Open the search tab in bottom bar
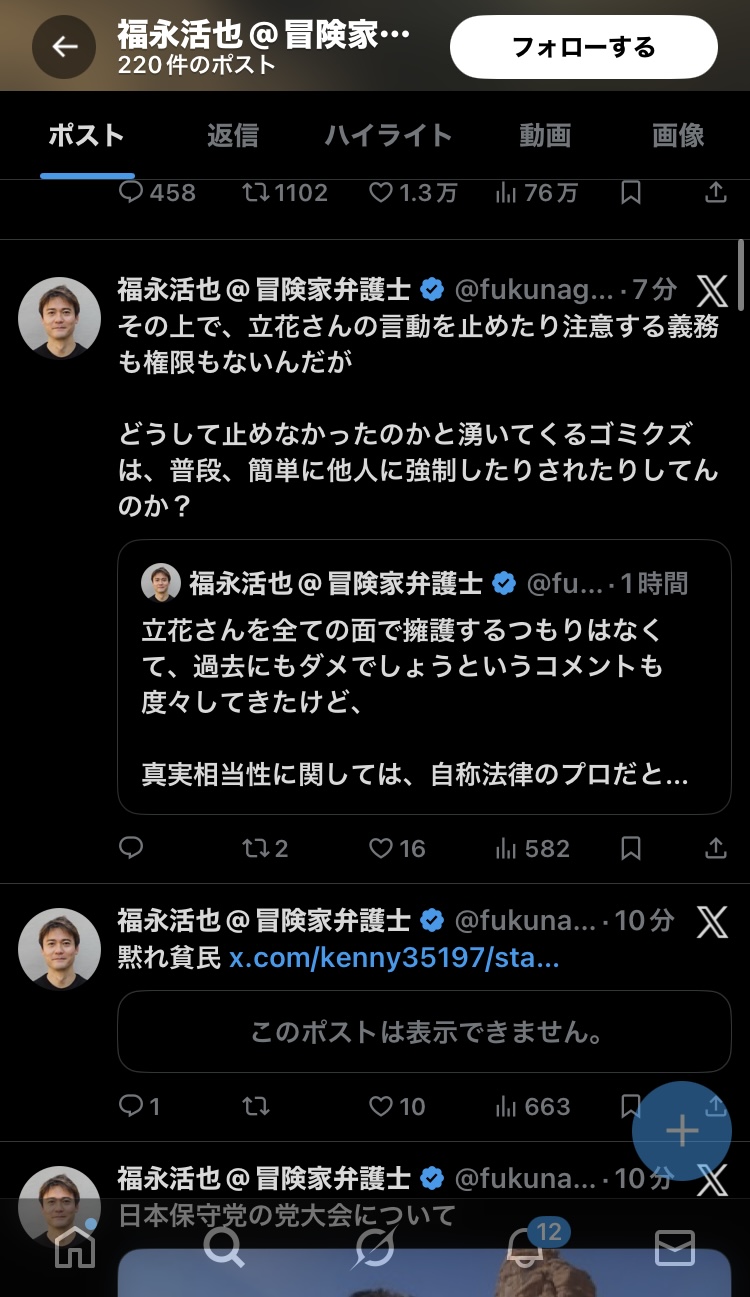Viewport: 750px width, 1297px height. pyautogui.click(x=224, y=1247)
